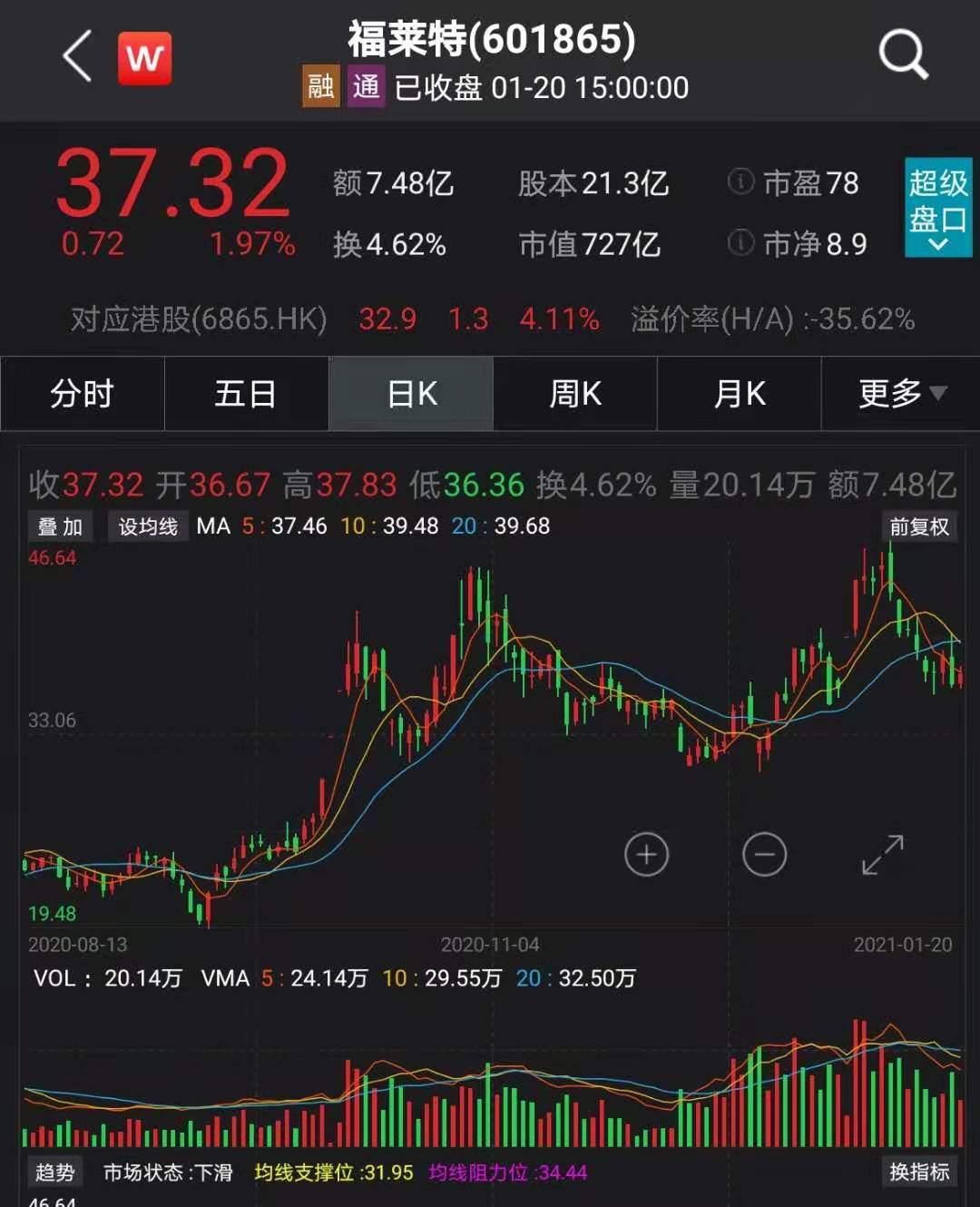The image size is (980, 1207).
Task: Zoom out the K-line chart
Action: click(764, 854)
